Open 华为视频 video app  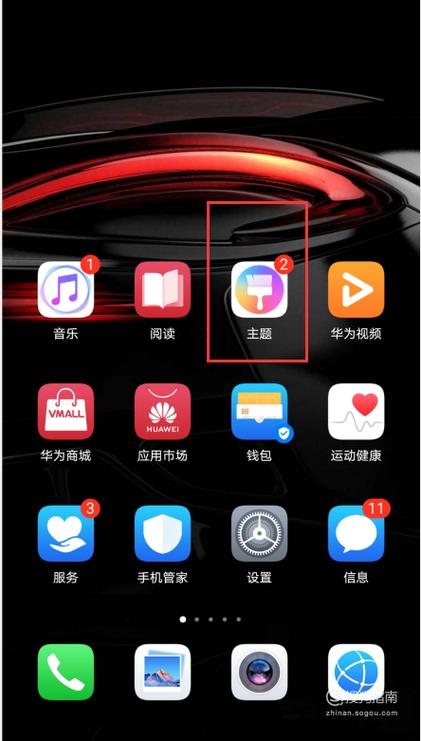tap(356, 289)
